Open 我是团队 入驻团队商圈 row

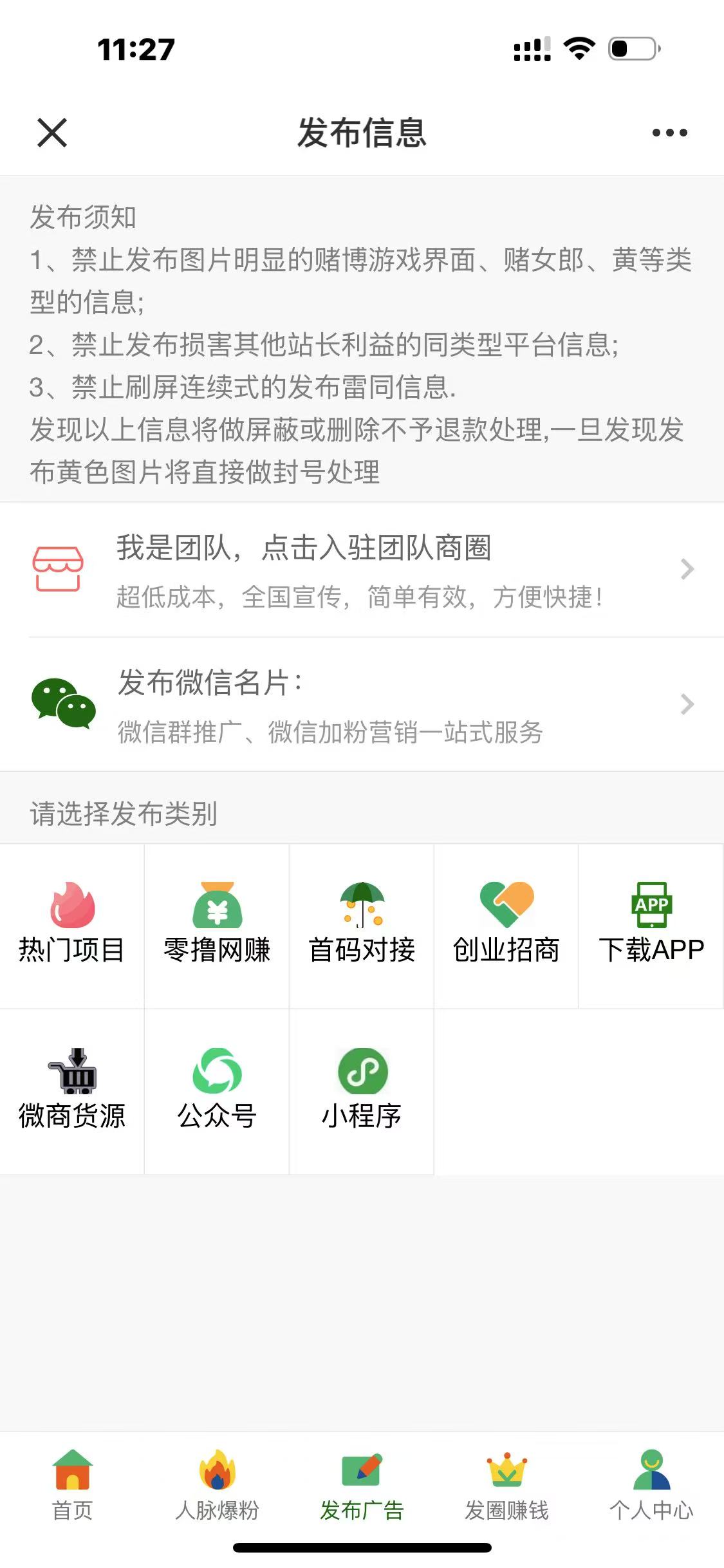(x=362, y=570)
